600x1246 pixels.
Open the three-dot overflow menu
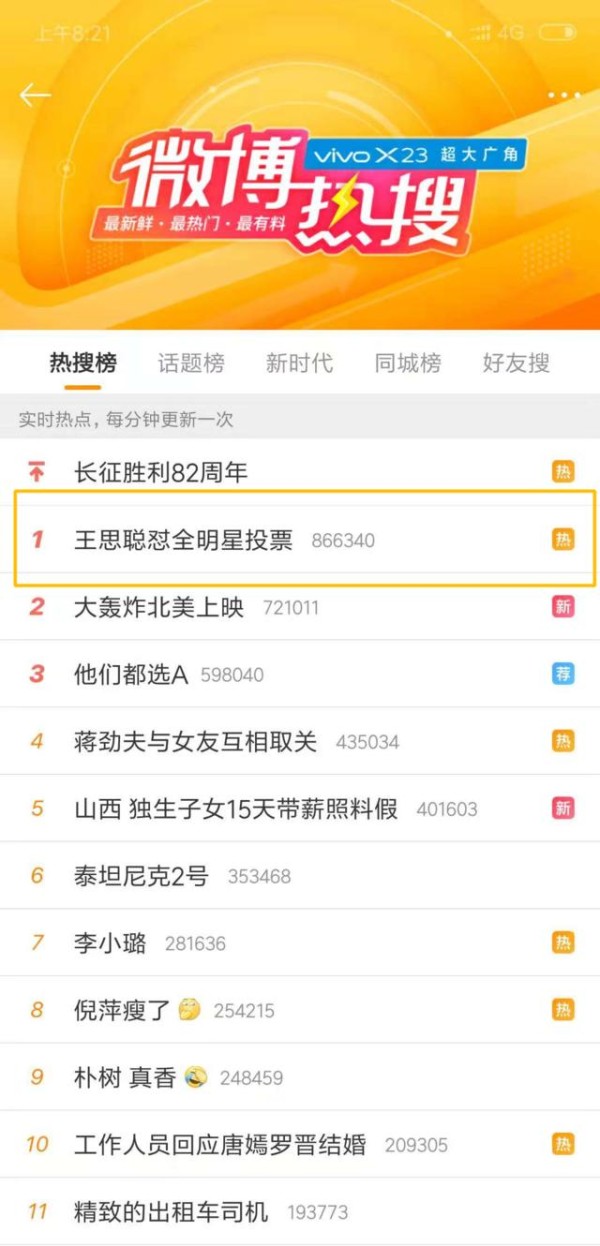[x=564, y=95]
